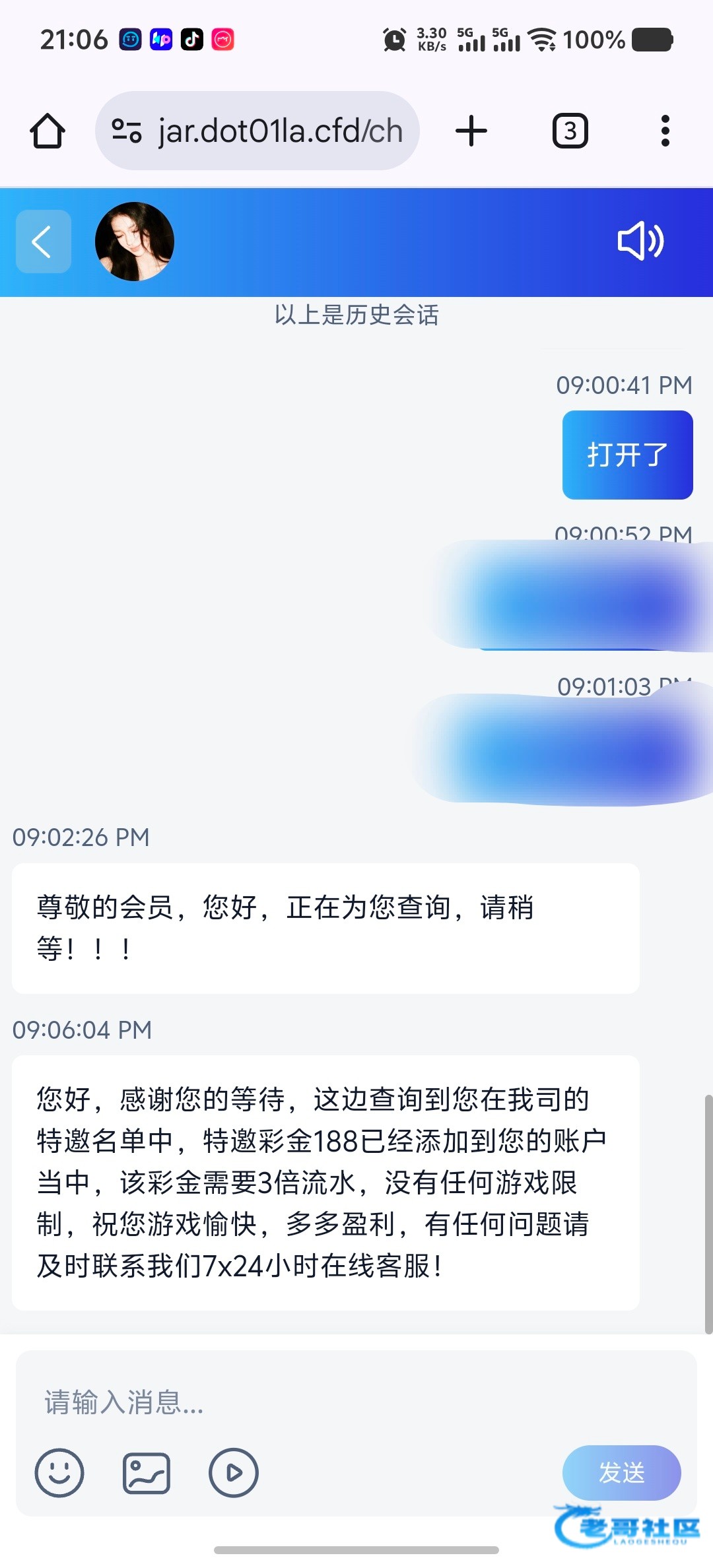
Task: Open the emoji picker
Action: pyautogui.click(x=59, y=1472)
